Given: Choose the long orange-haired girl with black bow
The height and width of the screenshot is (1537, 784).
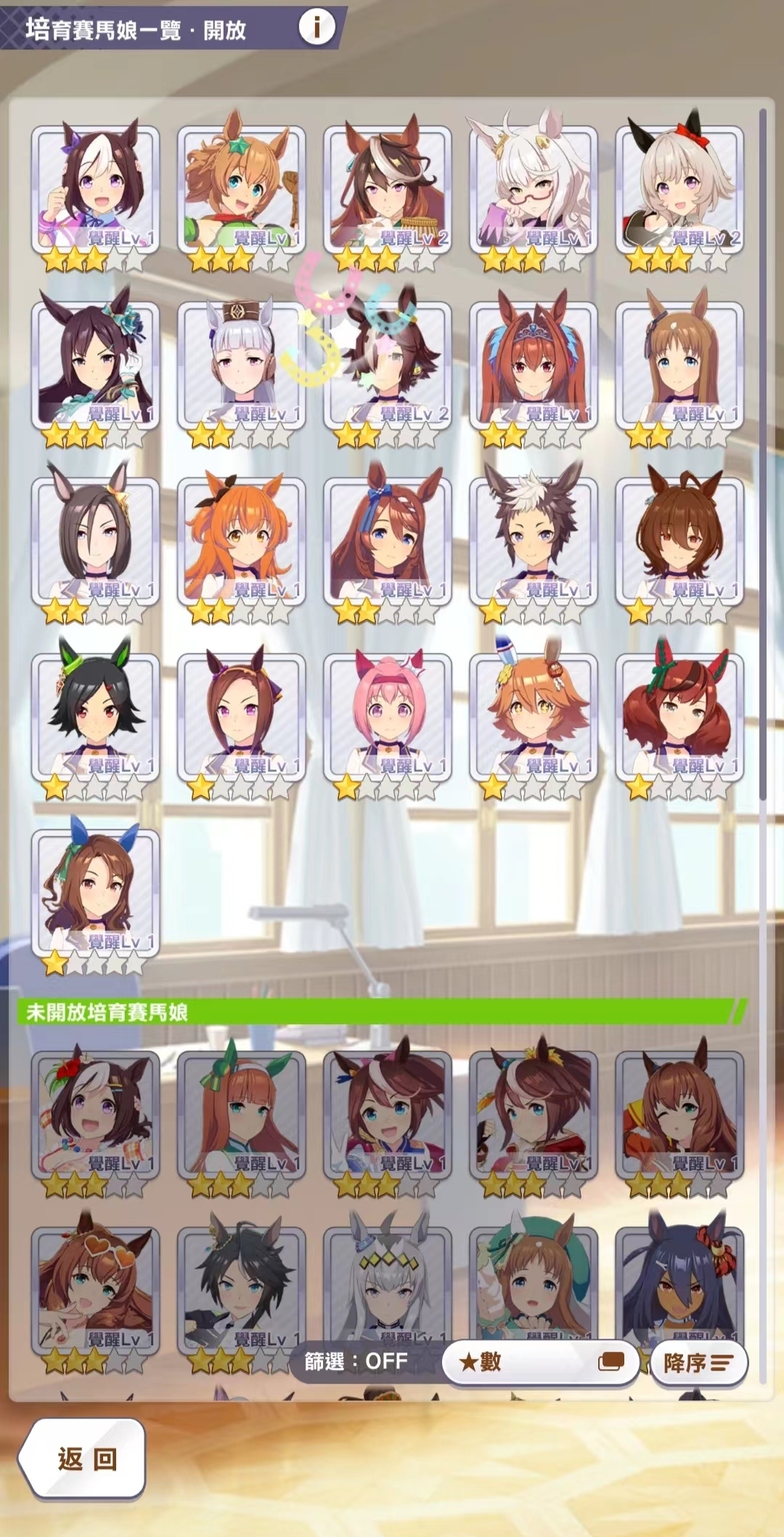Looking at the screenshot, I should tap(241, 540).
